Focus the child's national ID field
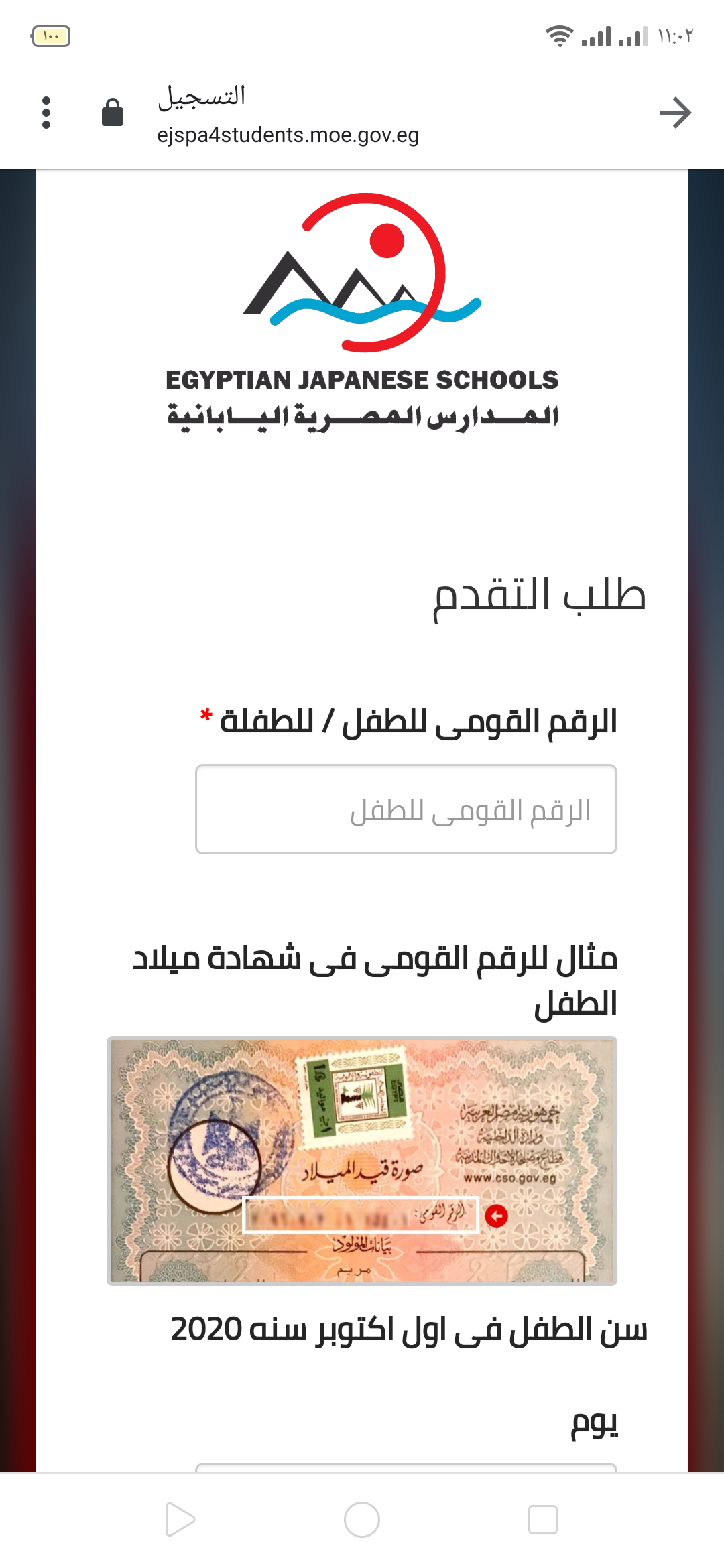 (x=406, y=809)
